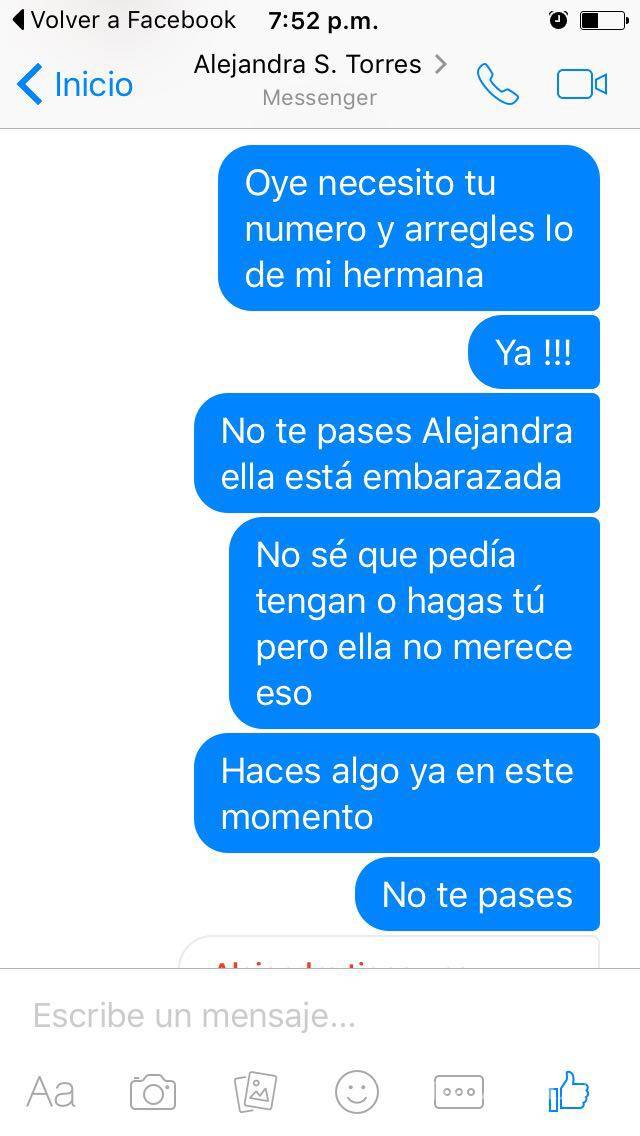Image resolution: width=640 pixels, height=1136 pixels.
Task: Show more options with three dots
Action: [x=459, y=1092]
